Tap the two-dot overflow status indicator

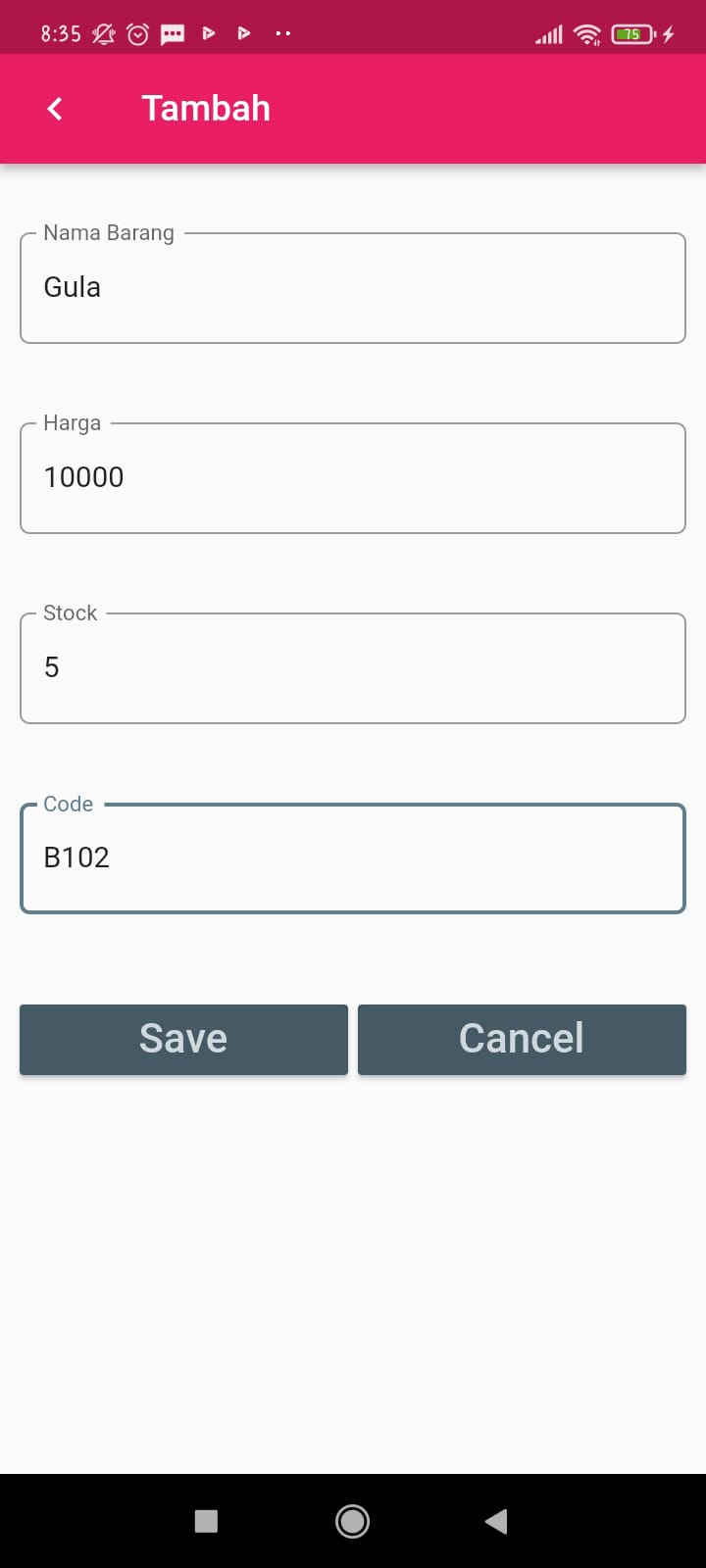pyautogui.click(x=282, y=33)
